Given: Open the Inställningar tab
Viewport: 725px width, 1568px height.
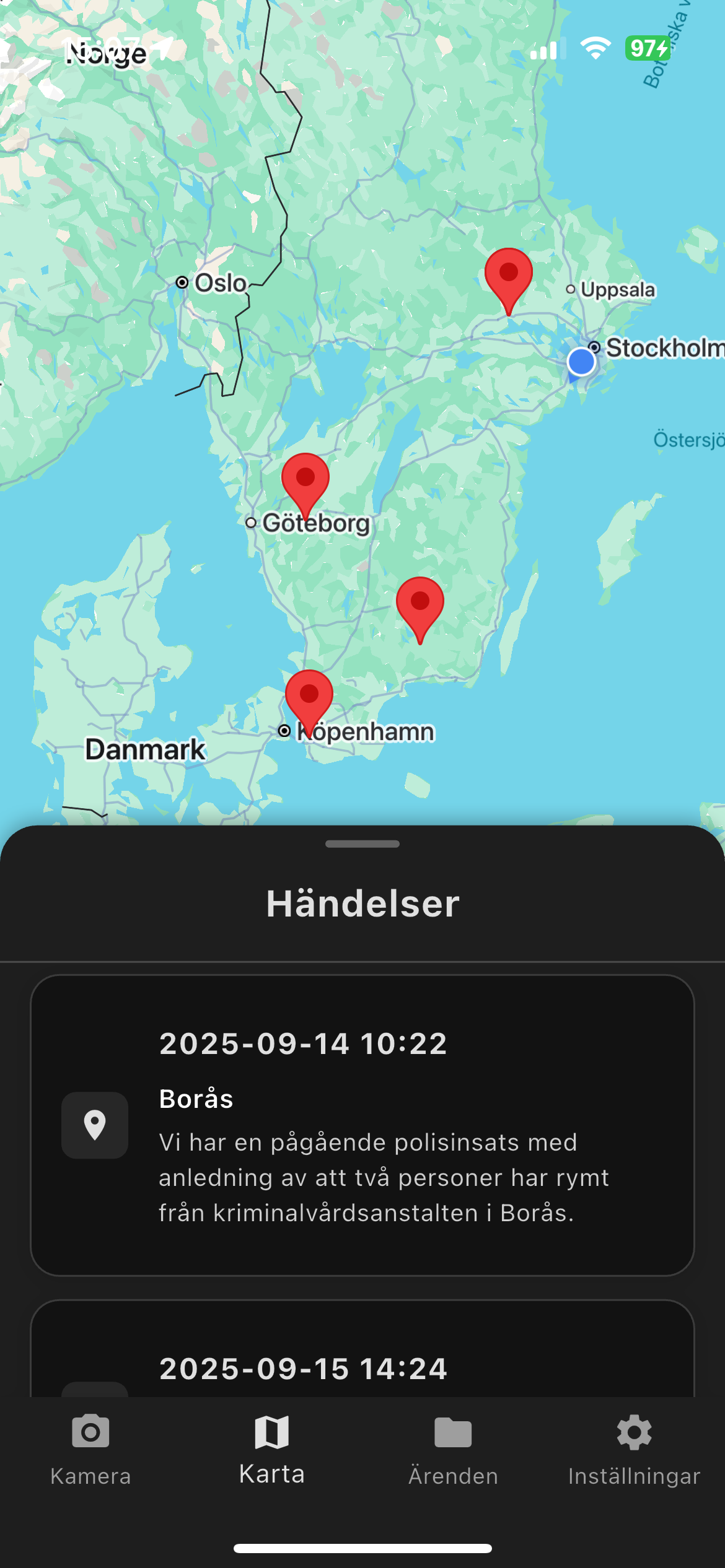Looking at the screenshot, I should tap(634, 1449).
